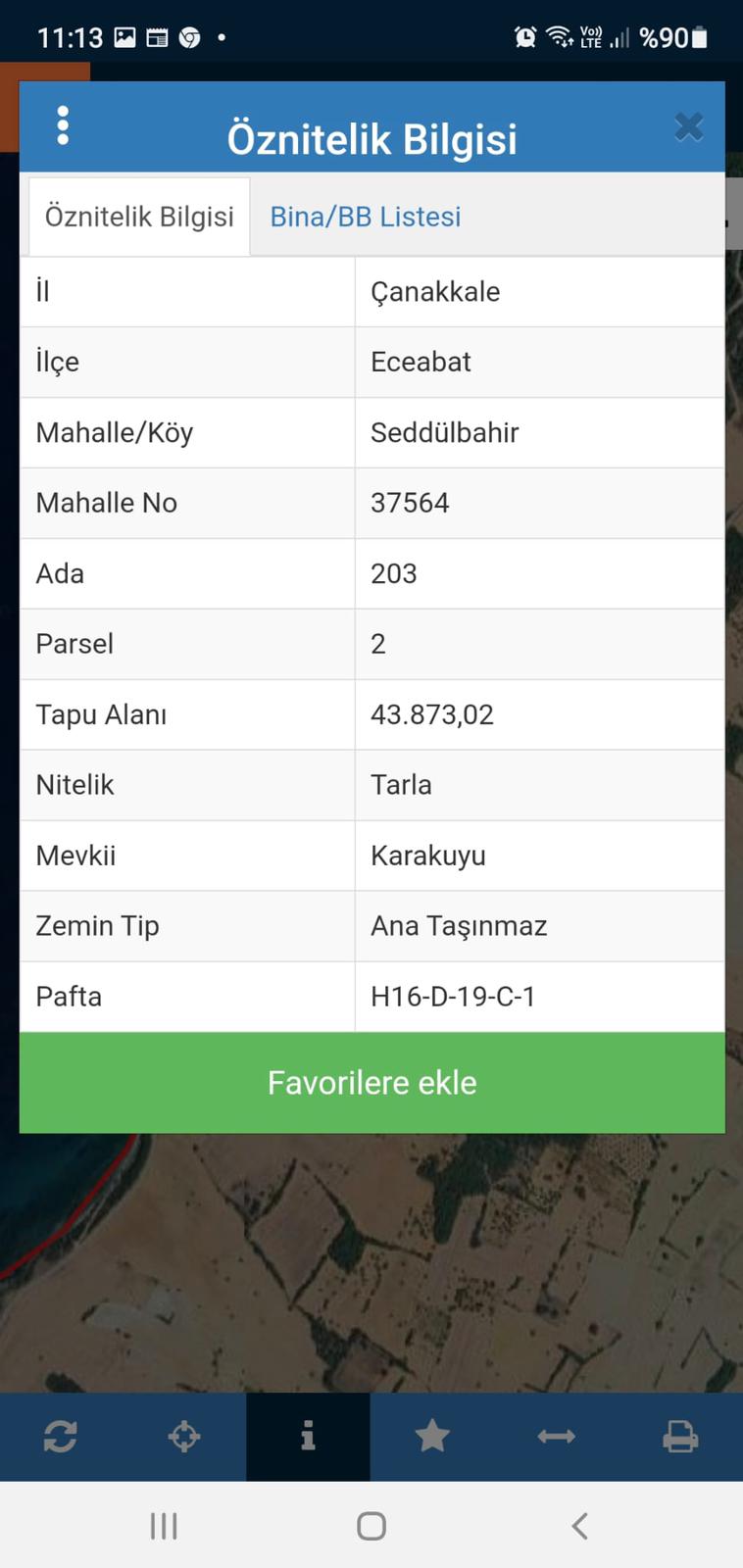The image size is (743, 1568).
Task: Tap the double-arrow measure tool
Action: click(x=556, y=1437)
